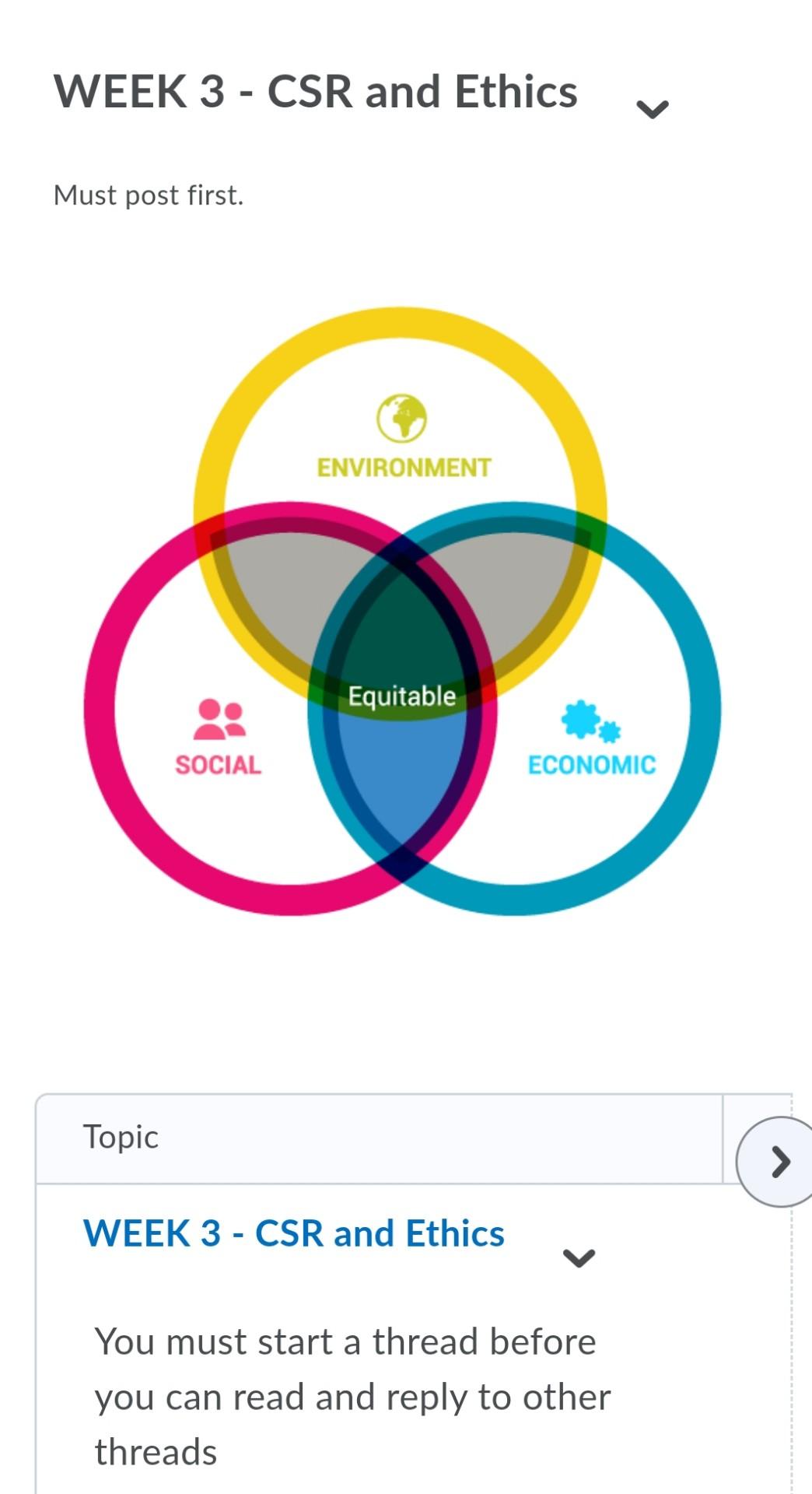812x1494 pixels.
Task: Select the WEEK 3 - CSR and Ethics page title
Action: pos(315,91)
